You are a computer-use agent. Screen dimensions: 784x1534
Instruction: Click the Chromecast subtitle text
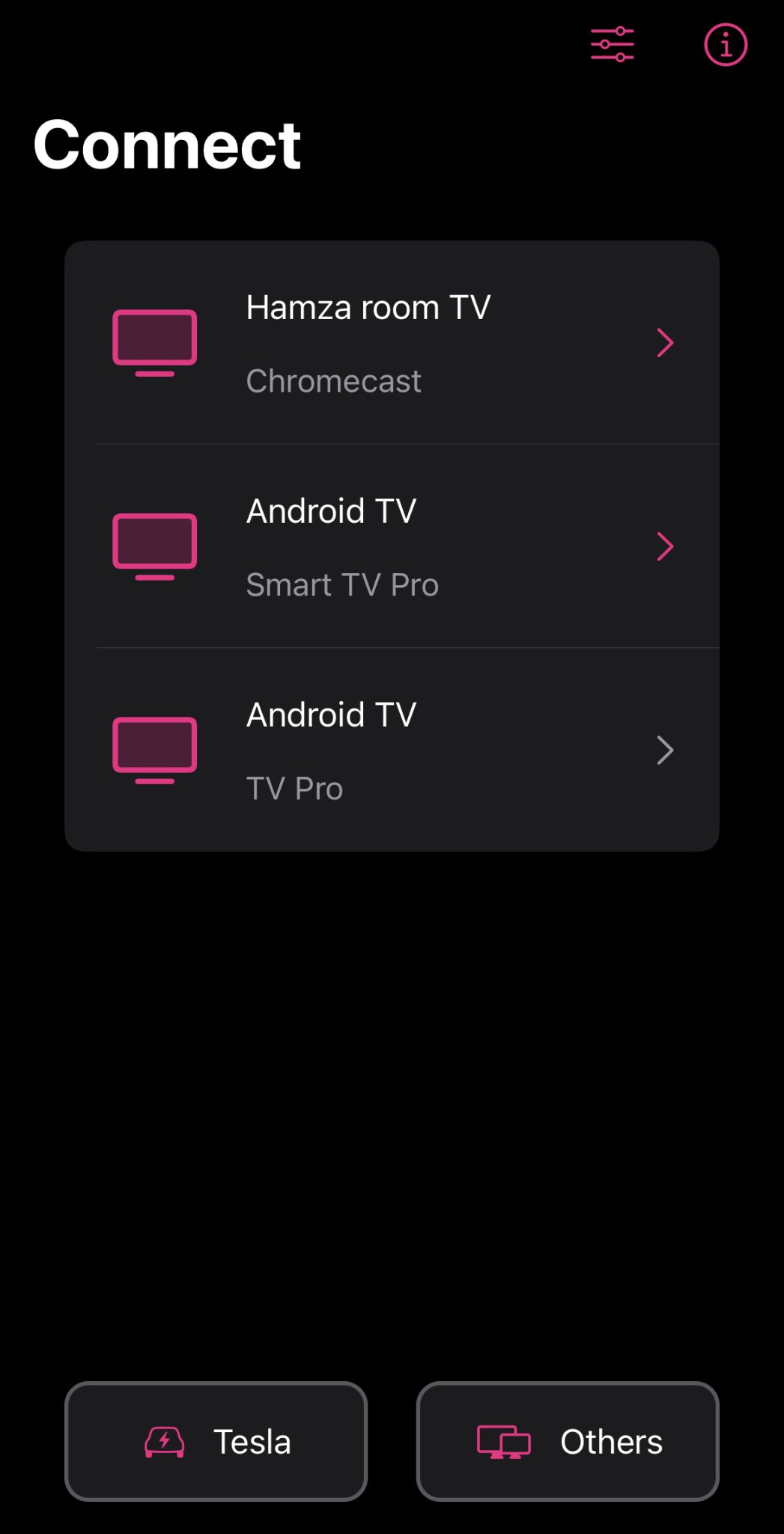click(333, 381)
